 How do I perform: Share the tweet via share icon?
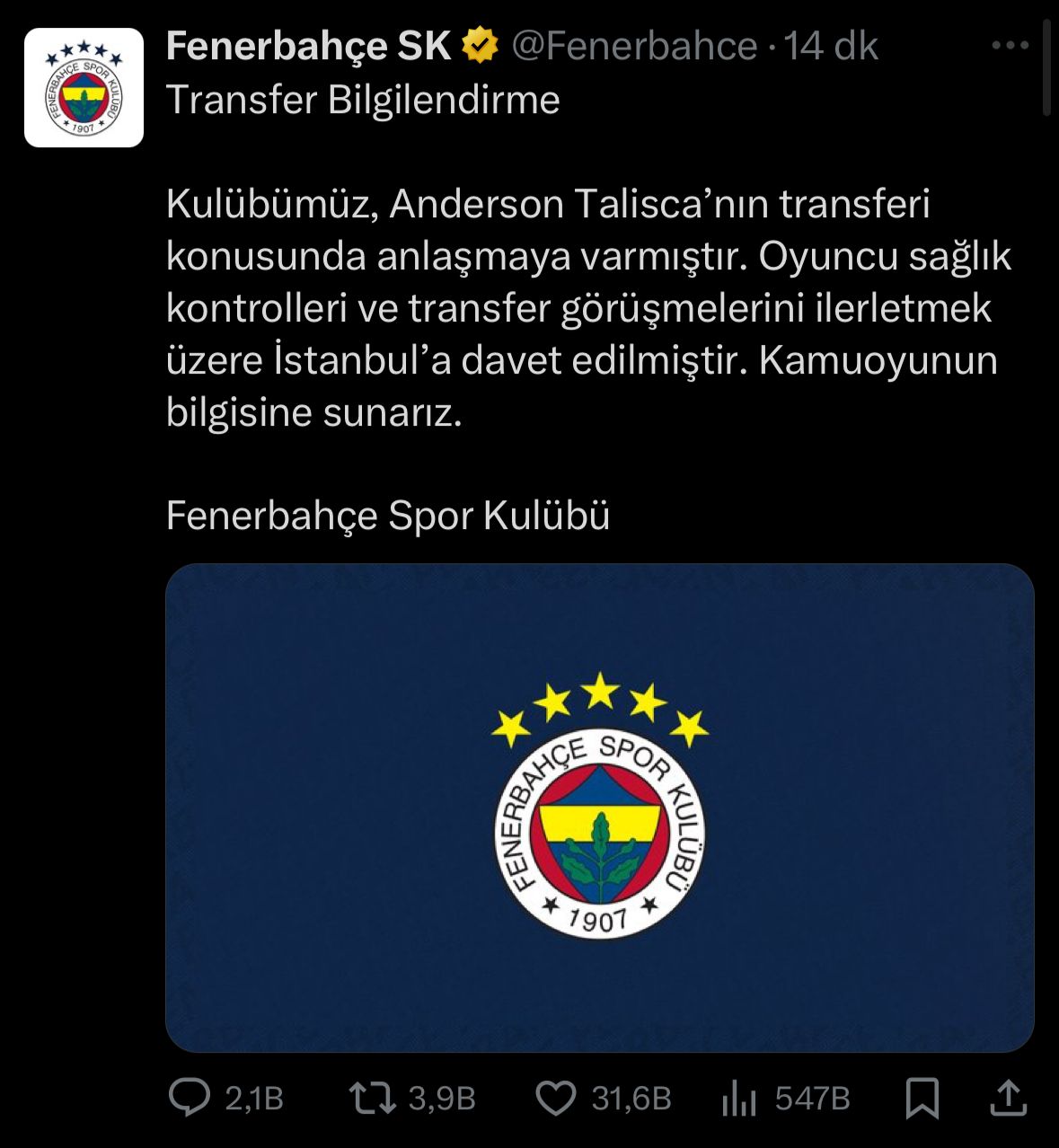tap(1008, 1098)
